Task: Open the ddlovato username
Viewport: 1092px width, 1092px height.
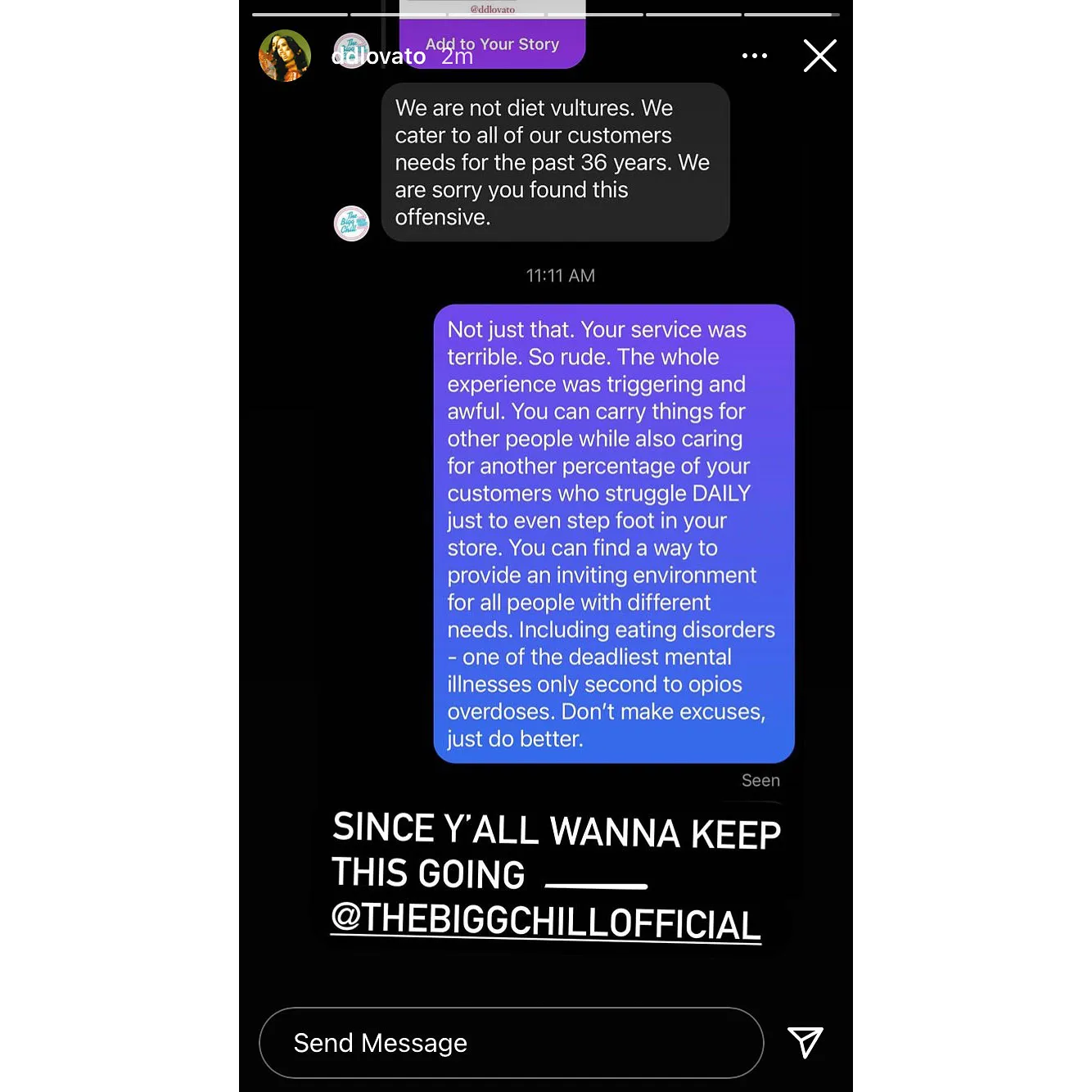Action: (x=379, y=56)
